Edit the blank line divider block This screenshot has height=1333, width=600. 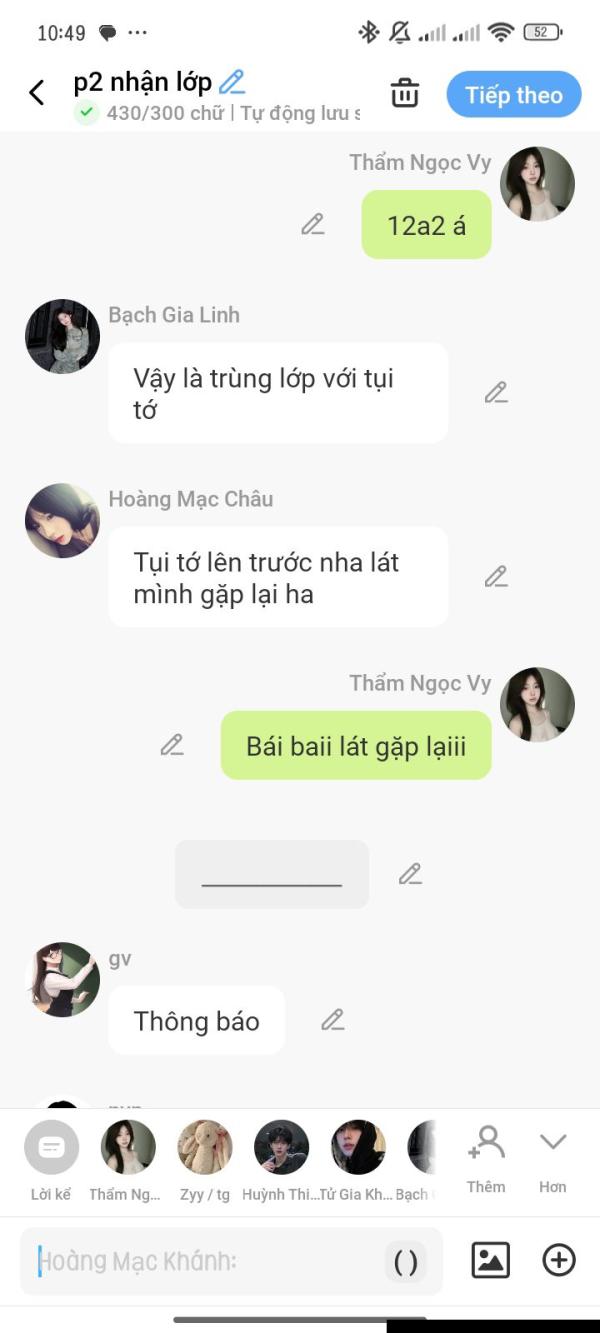[410, 874]
